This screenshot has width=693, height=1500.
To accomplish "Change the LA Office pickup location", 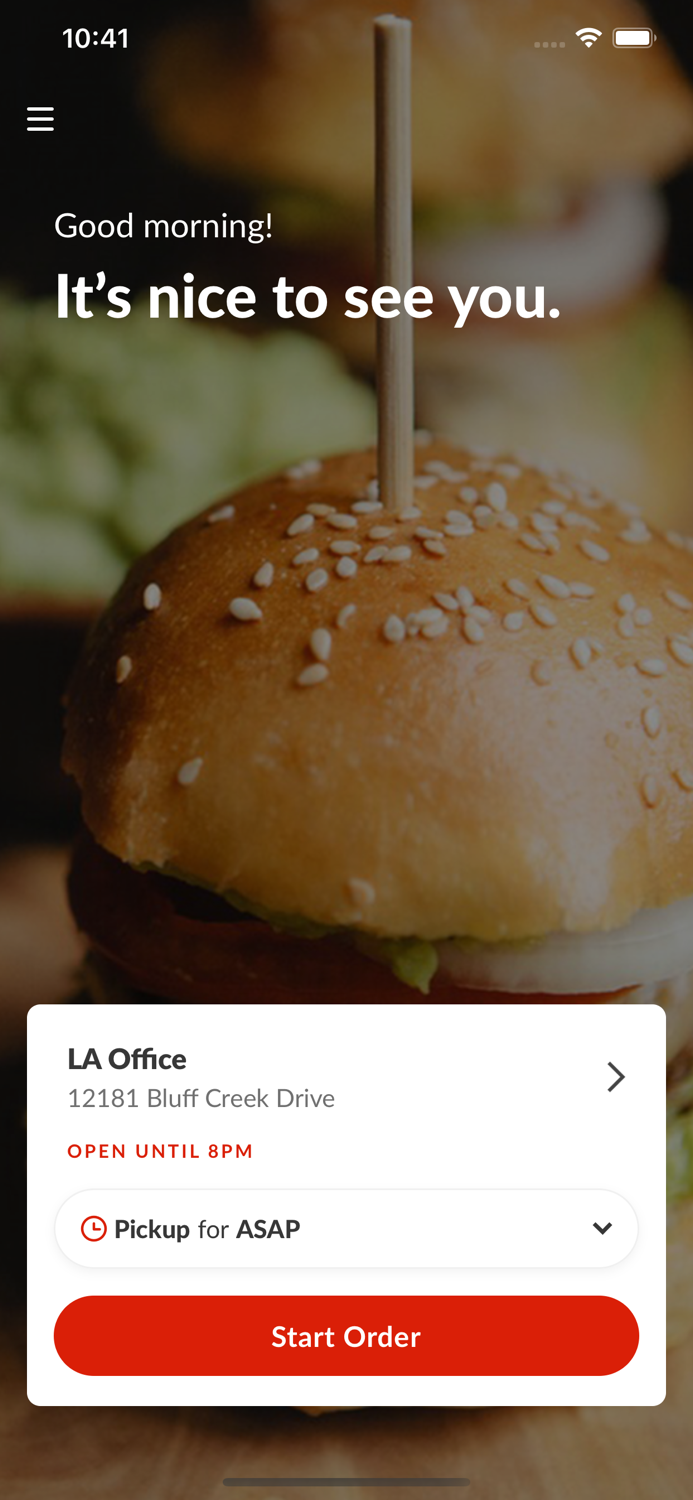I will click(x=615, y=1077).
